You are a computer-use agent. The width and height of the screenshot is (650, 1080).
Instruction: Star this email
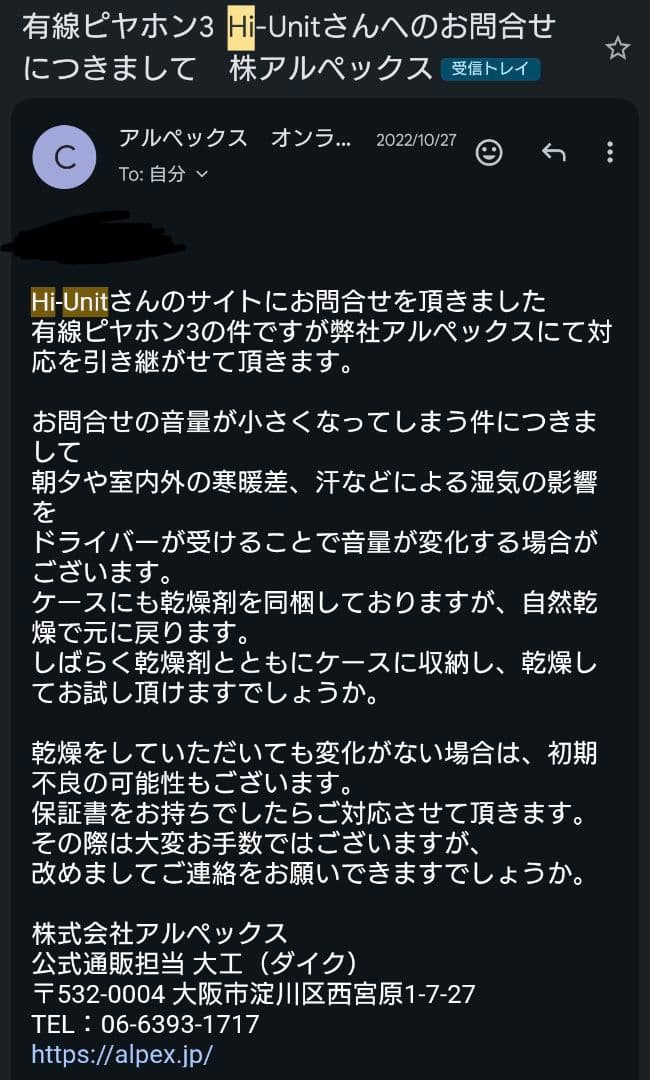(x=618, y=48)
